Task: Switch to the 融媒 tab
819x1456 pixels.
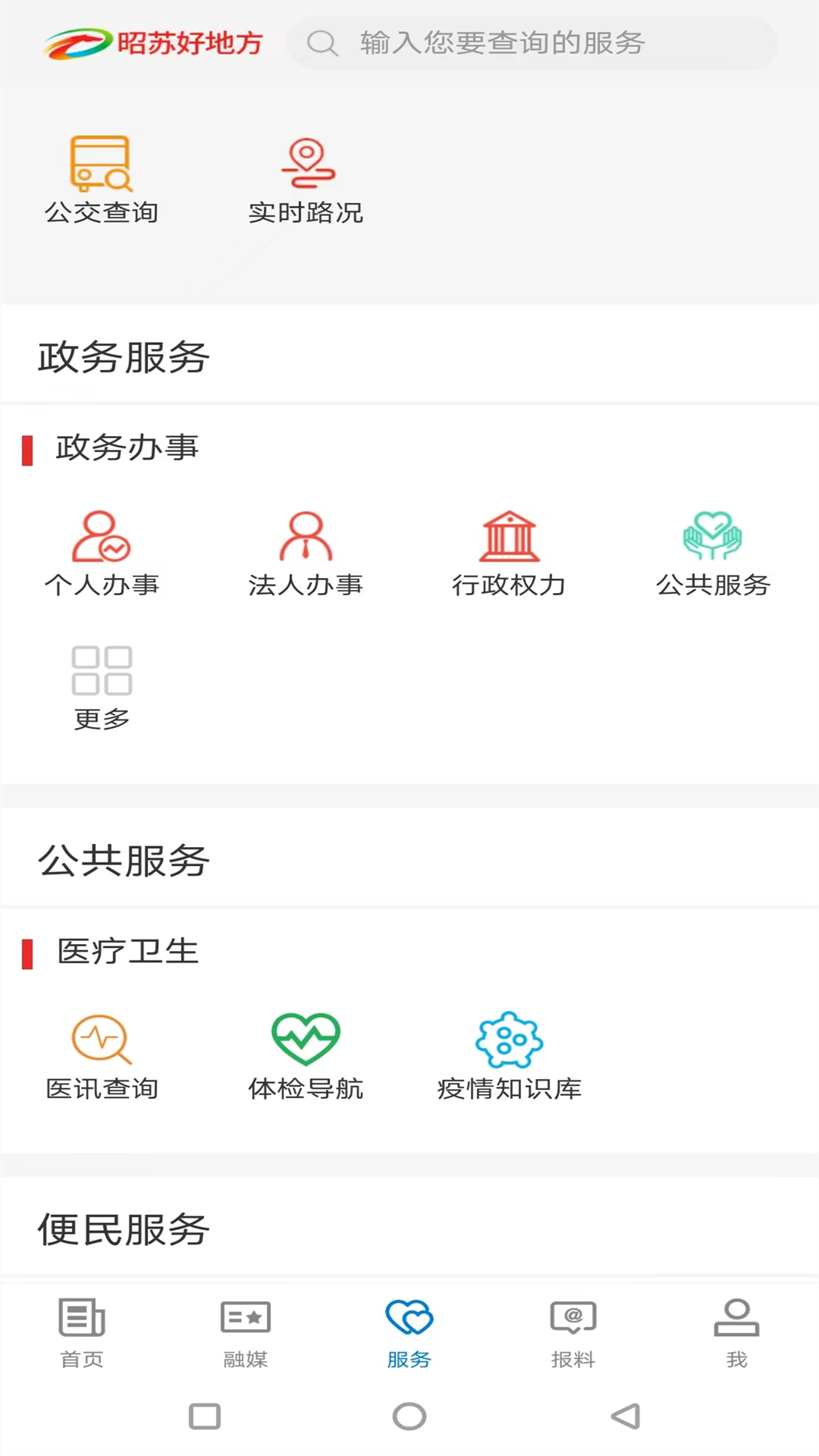Action: [x=246, y=1333]
